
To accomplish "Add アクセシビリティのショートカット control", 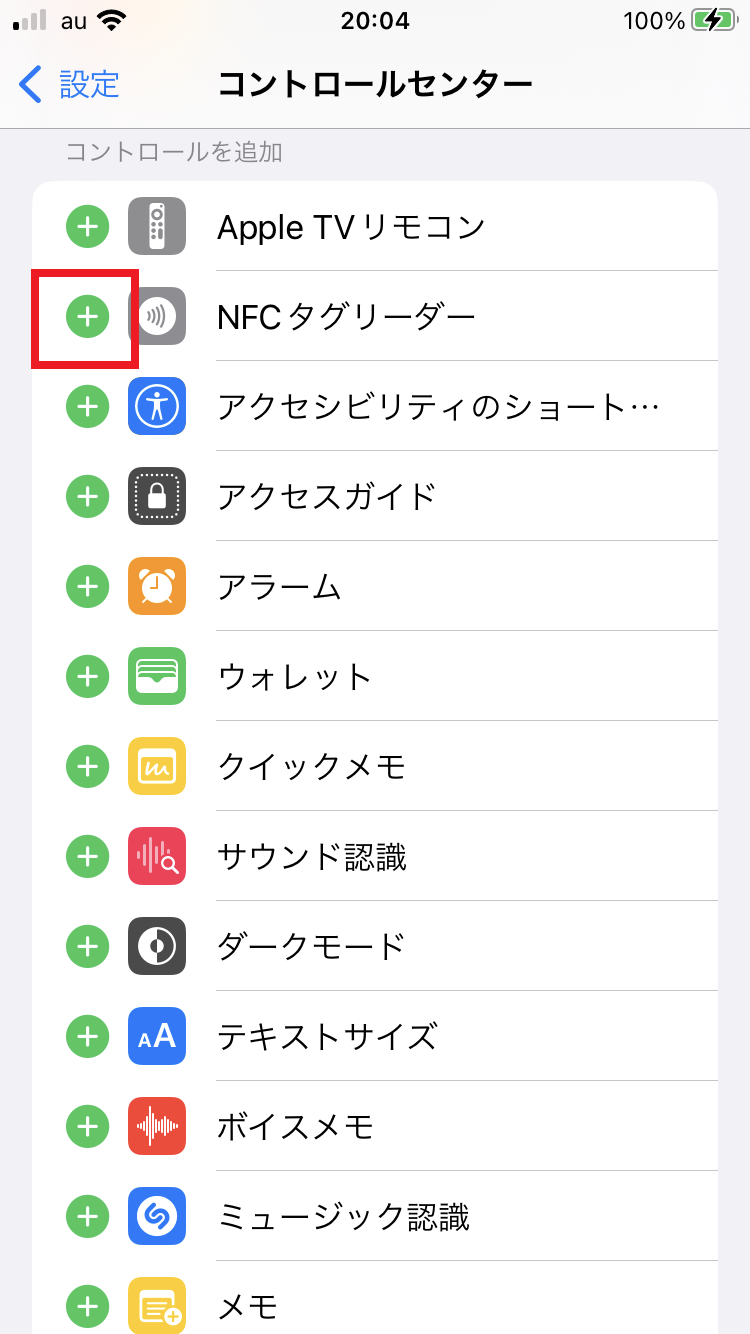I will coord(88,407).
